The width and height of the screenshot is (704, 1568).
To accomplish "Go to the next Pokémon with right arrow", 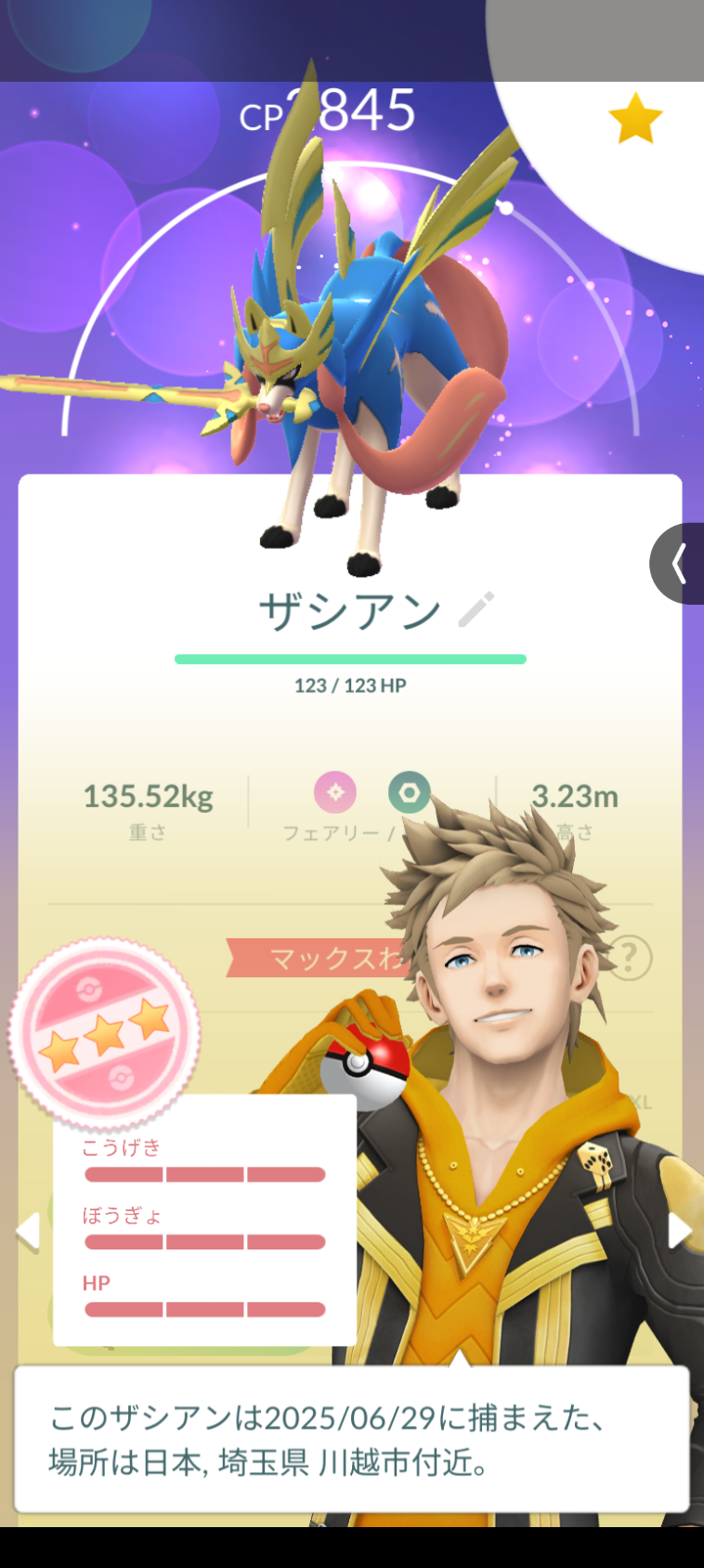I will pyautogui.click(x=681, y=1231).
